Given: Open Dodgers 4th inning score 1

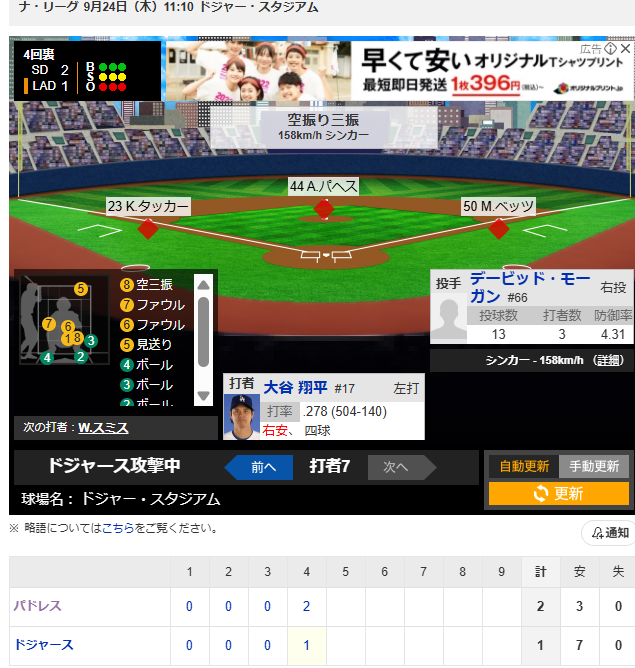Looking at the screenshot, I should (306, 645).
